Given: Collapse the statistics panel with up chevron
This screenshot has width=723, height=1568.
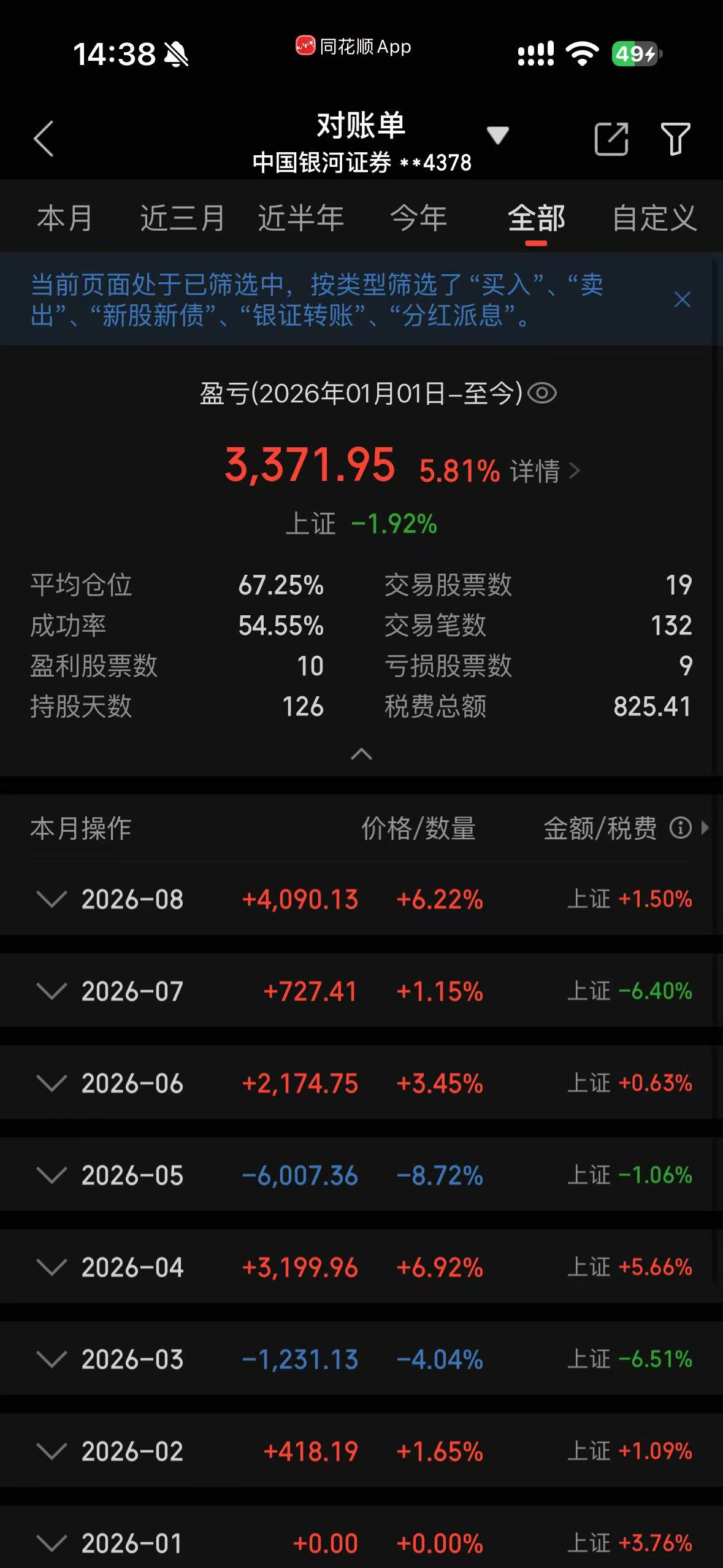Looking at the screenshot, I should click(x=361, y=754).
